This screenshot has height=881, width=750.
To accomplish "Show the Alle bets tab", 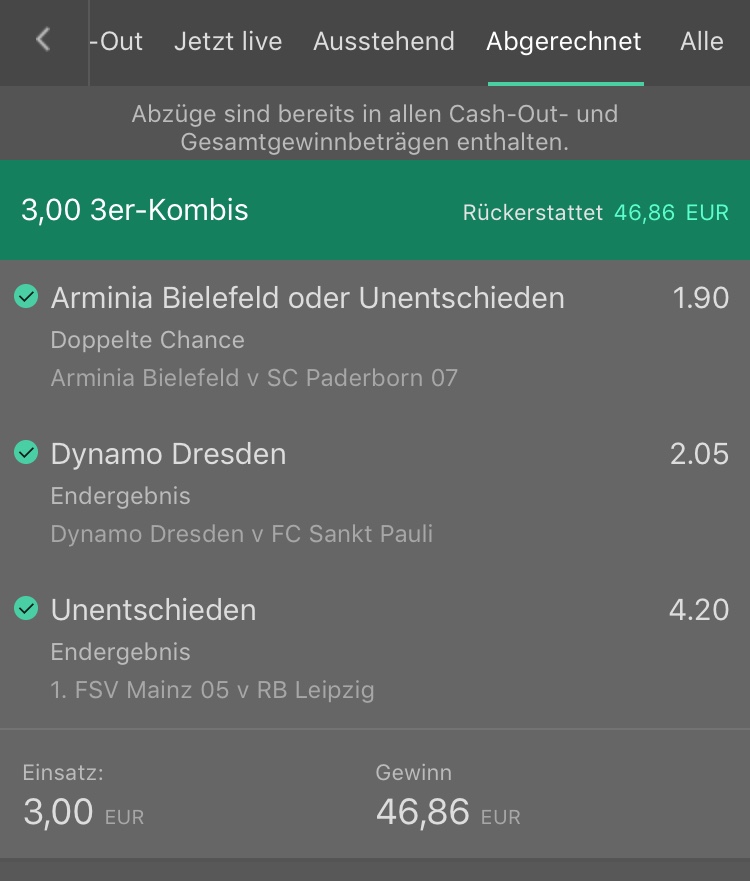I will (x=701, y=42).
